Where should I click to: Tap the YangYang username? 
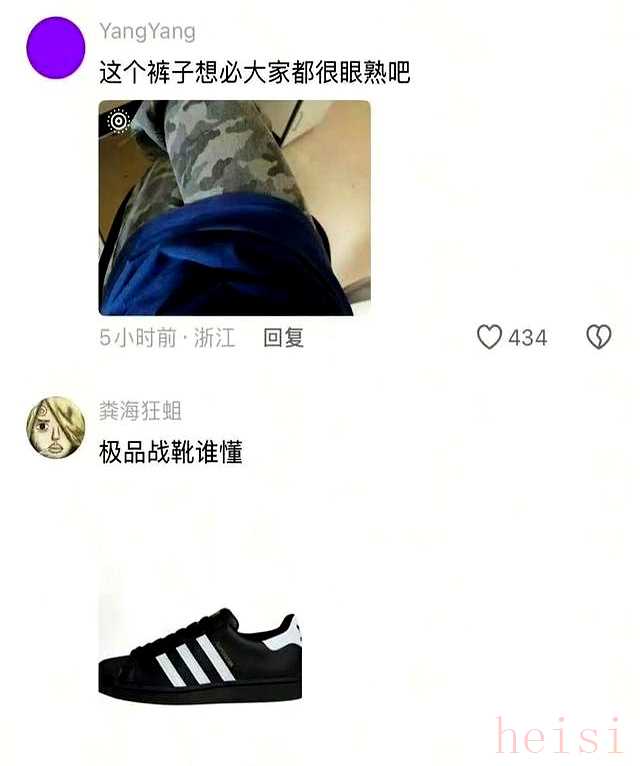(147, 31)
